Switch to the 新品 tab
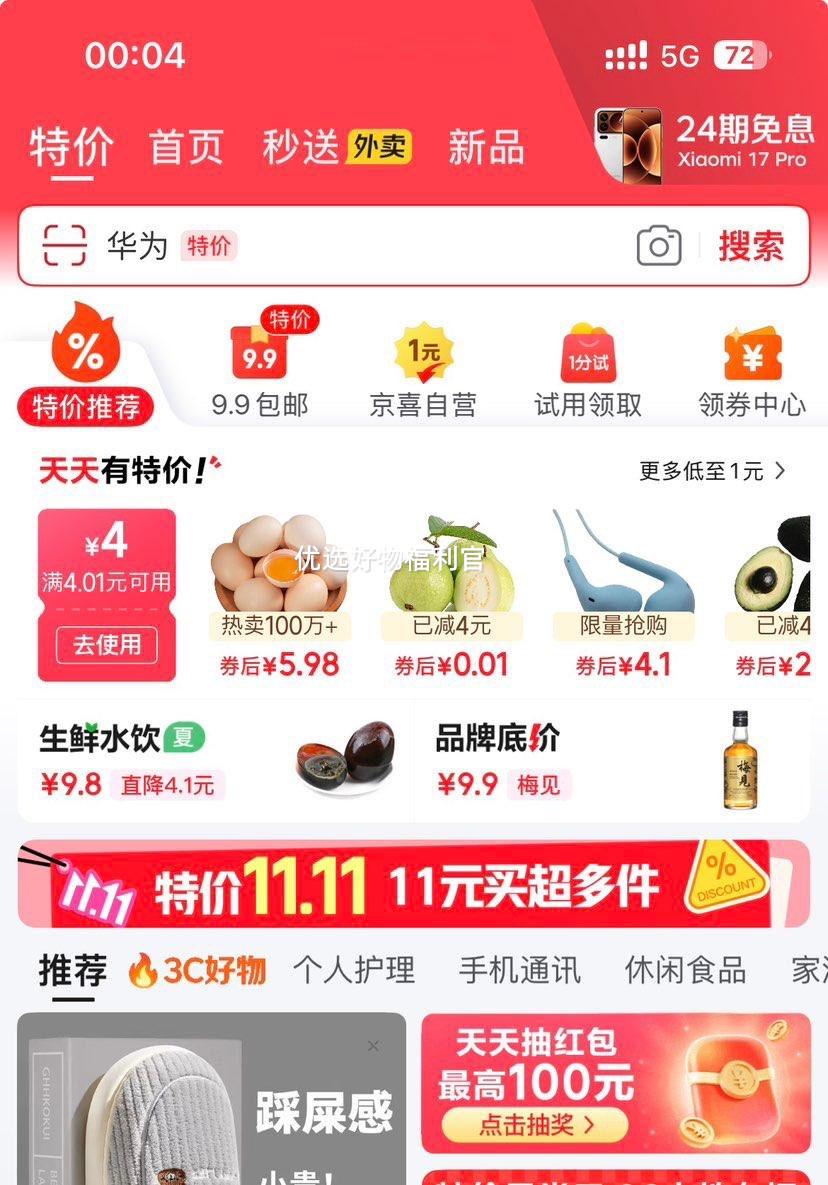This screenshot has width=828, height=1185. point(485,148)
